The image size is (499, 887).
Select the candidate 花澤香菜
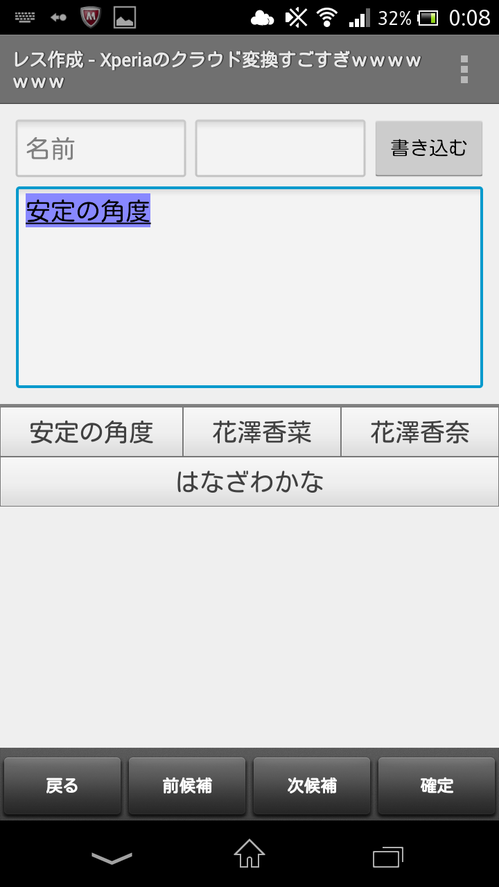(262, 432)
